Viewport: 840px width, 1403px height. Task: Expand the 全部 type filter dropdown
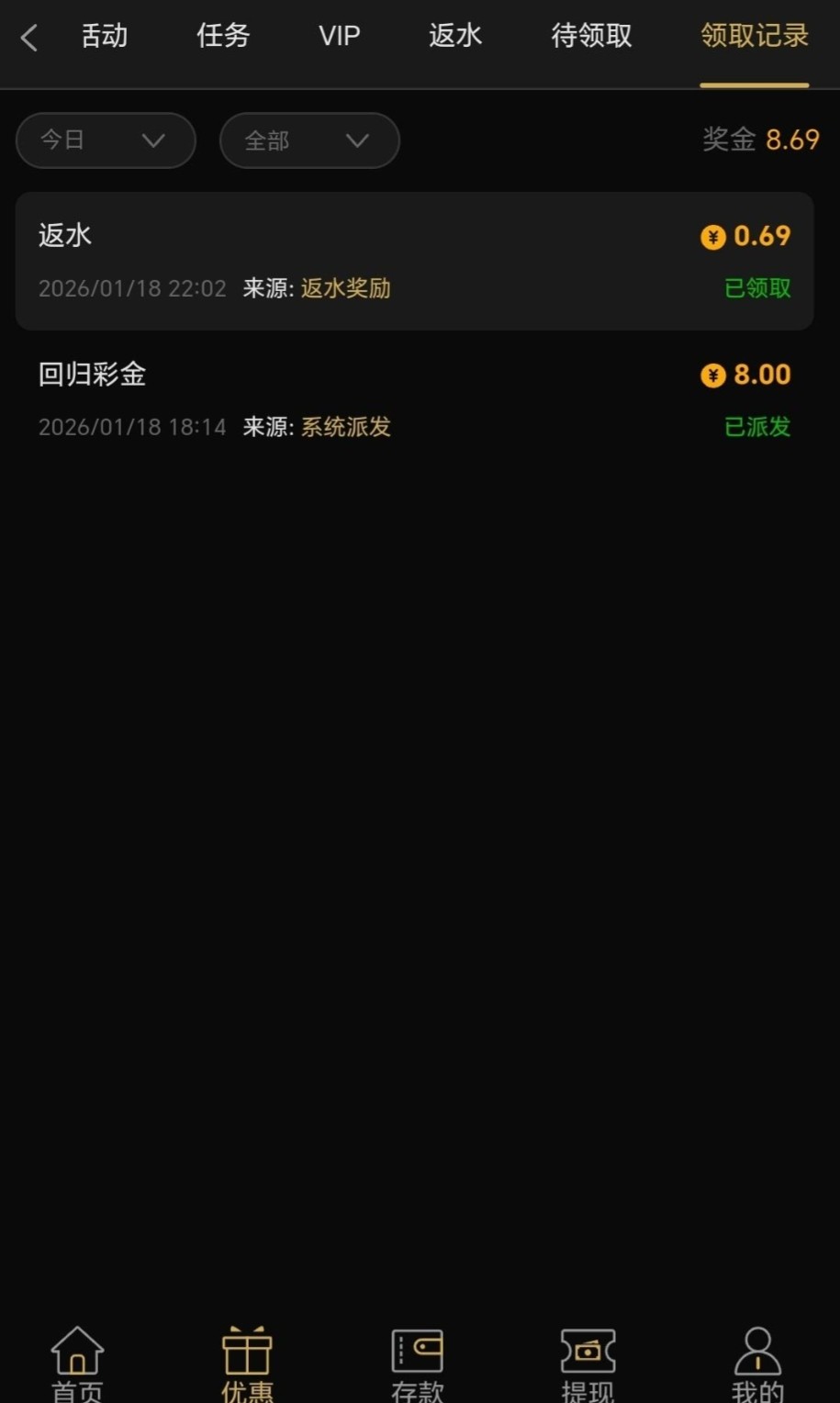[309, 140]
